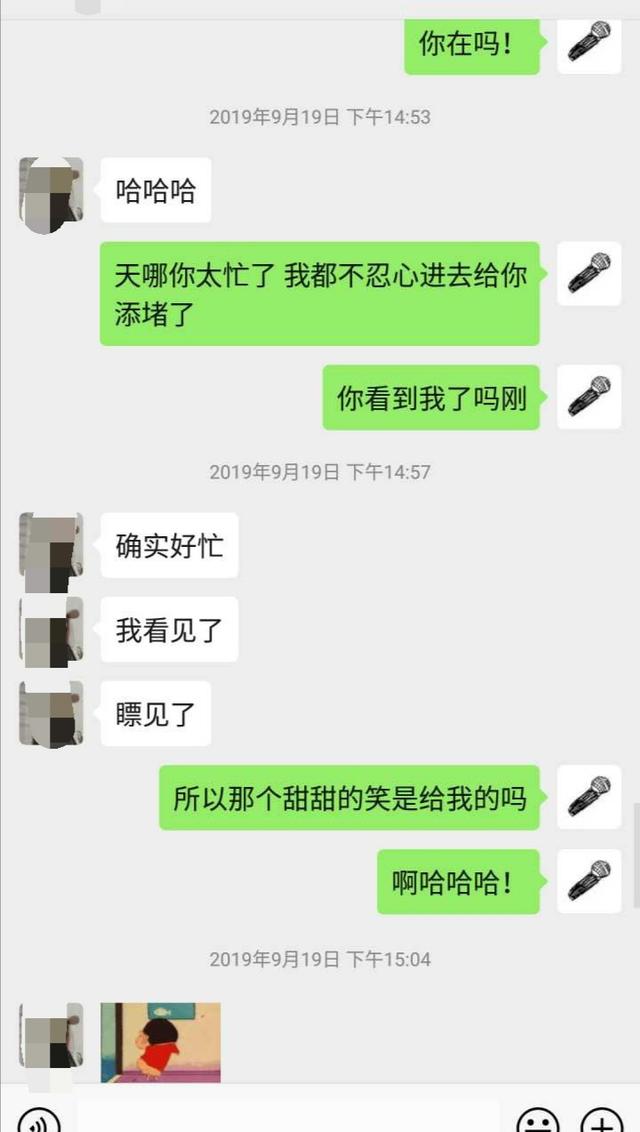Tap microphone avatar beside 啊哈哈哈!
640x1132 pixels.
pyautogui.click(x=589, y=881)
